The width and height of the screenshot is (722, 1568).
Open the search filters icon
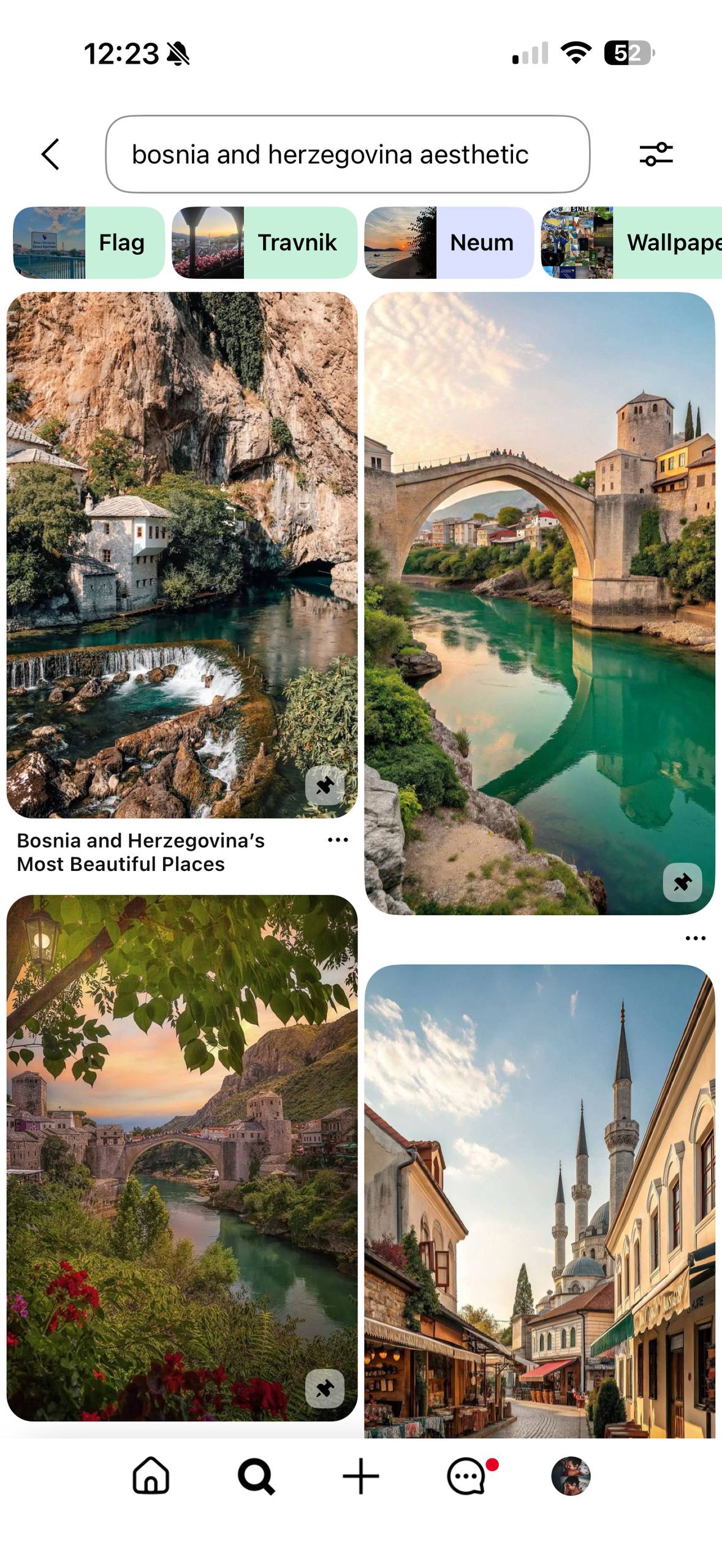pos(656,154)
